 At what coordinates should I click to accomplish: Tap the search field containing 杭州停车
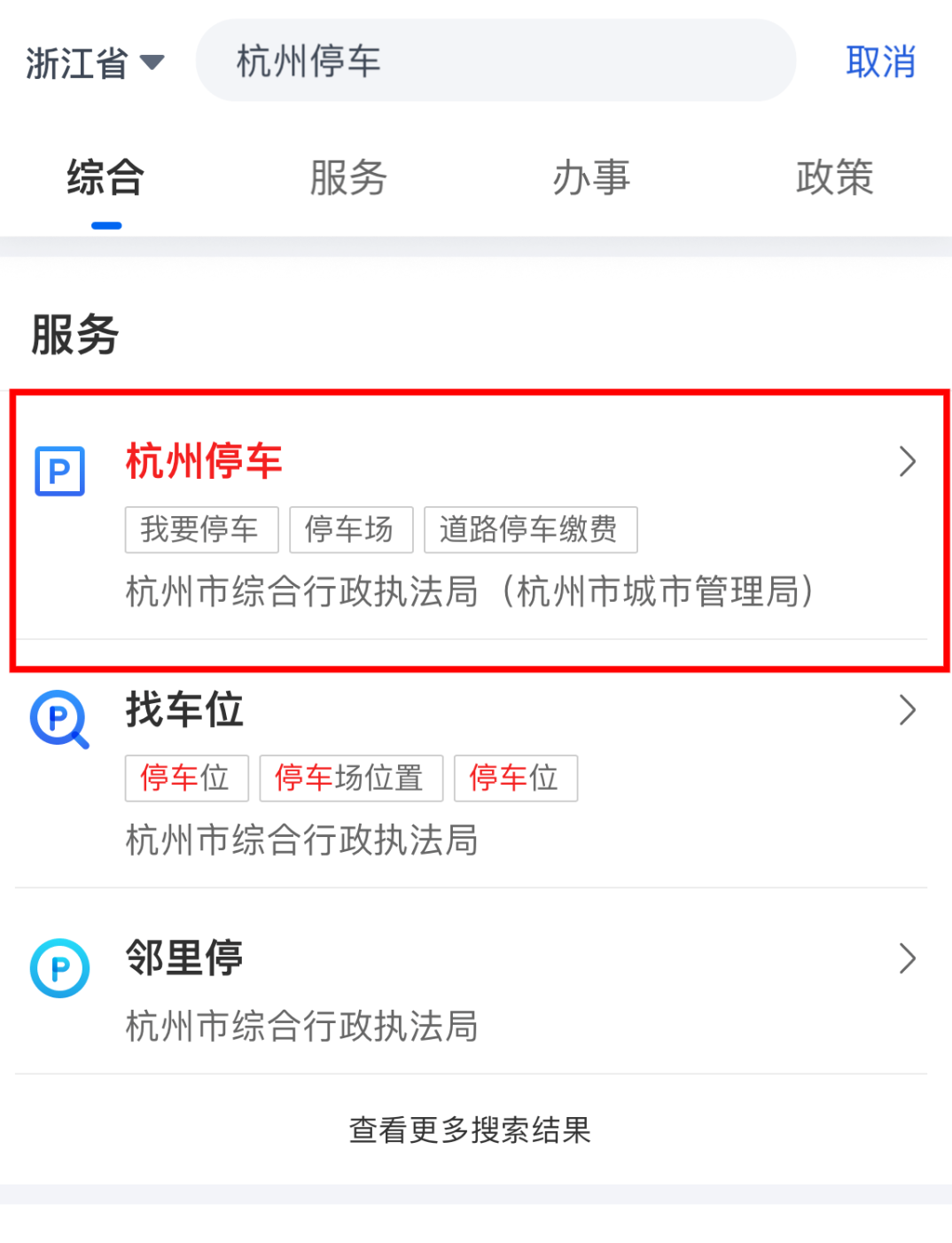coord(495,61)
